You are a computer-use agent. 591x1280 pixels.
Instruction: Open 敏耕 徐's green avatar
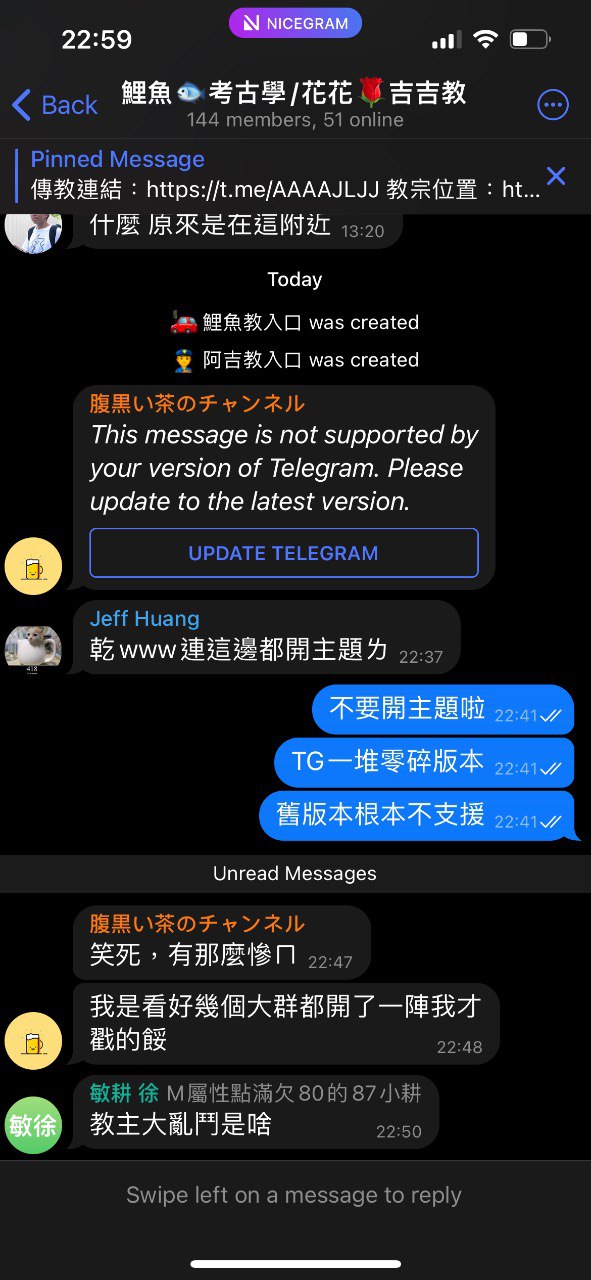tap(33, 1125)
